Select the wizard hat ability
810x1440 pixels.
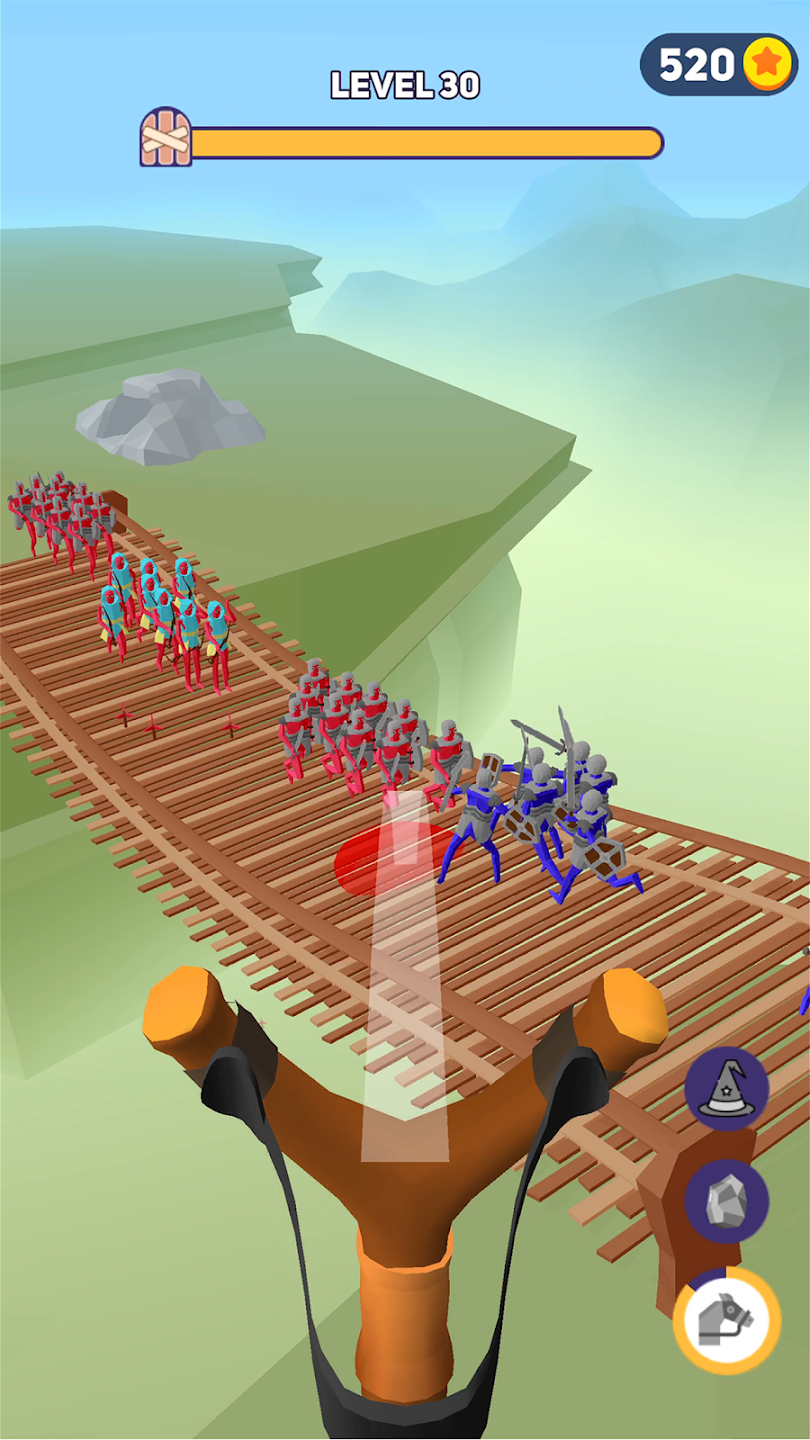click(727, 1088)
